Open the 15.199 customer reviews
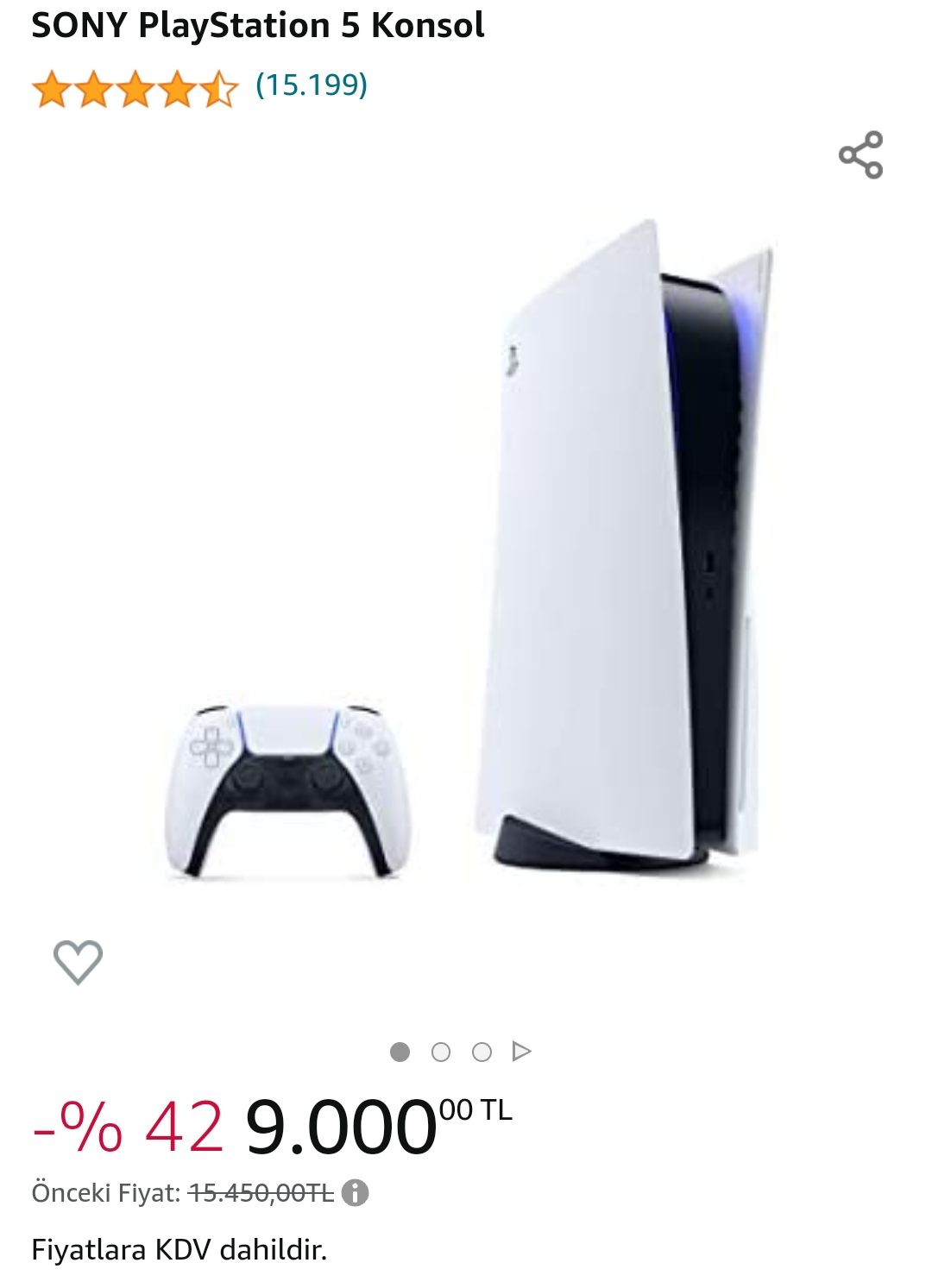Image resolution: width=932 pixels, height=1288 pixels. 312,85
